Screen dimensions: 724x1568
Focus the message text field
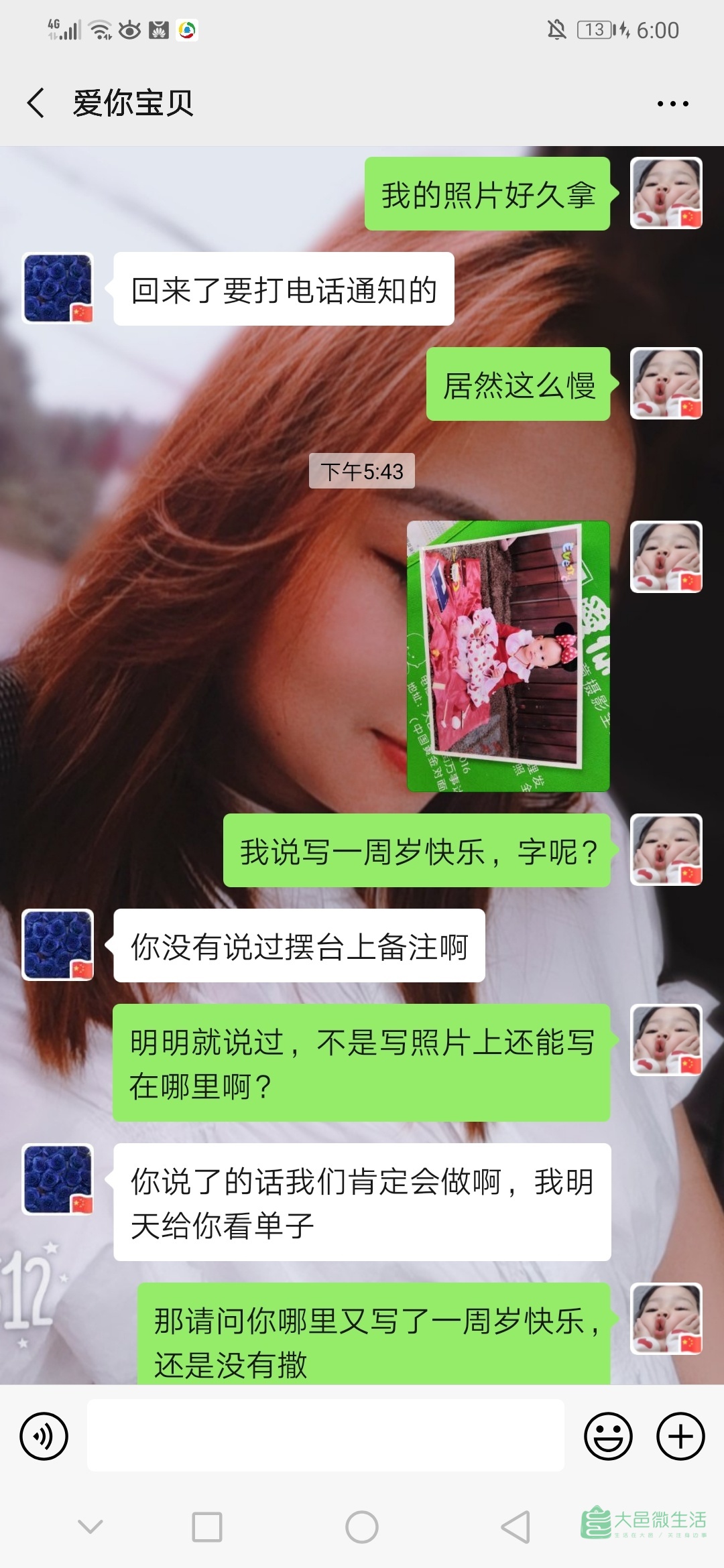[x=325, y=1436]
